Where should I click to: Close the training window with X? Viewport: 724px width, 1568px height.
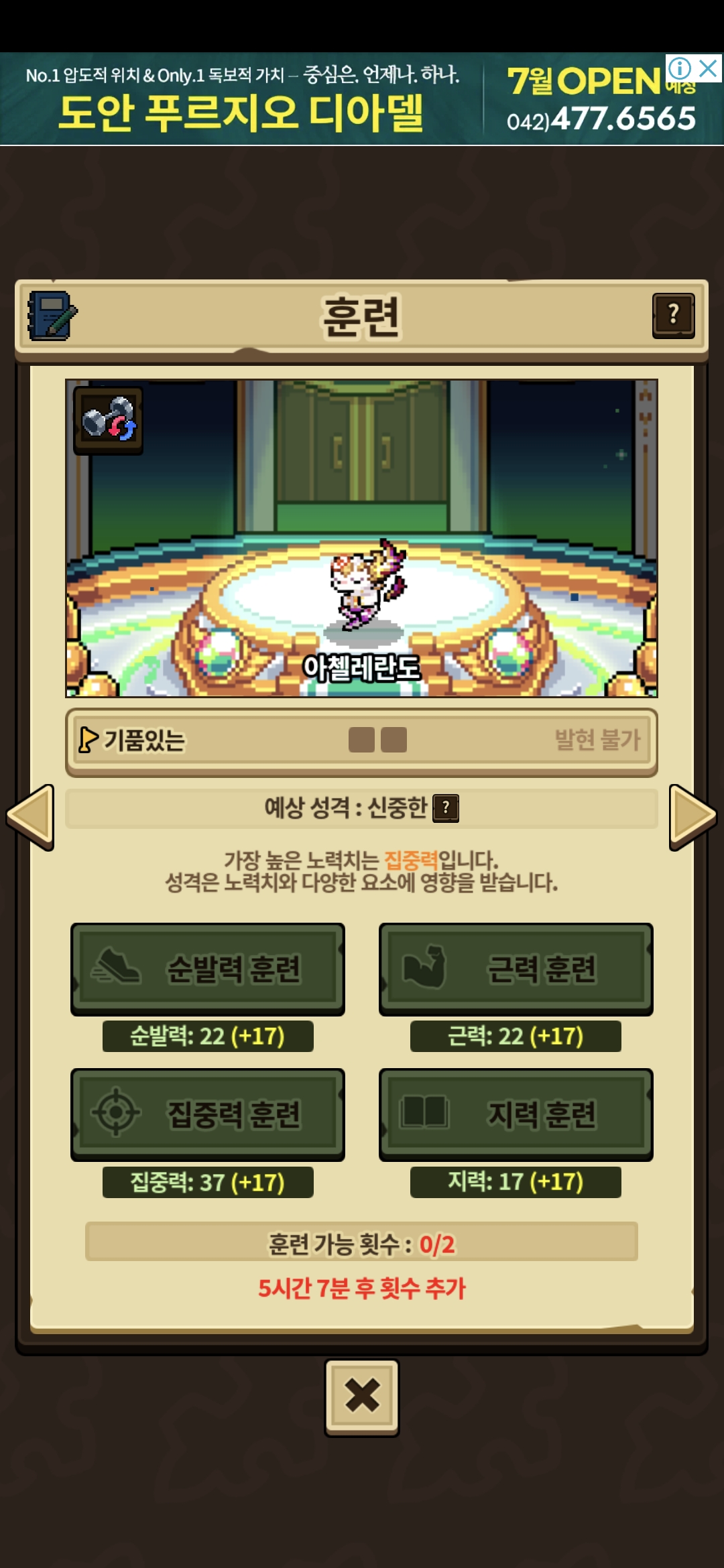[x=362, y=1397]
